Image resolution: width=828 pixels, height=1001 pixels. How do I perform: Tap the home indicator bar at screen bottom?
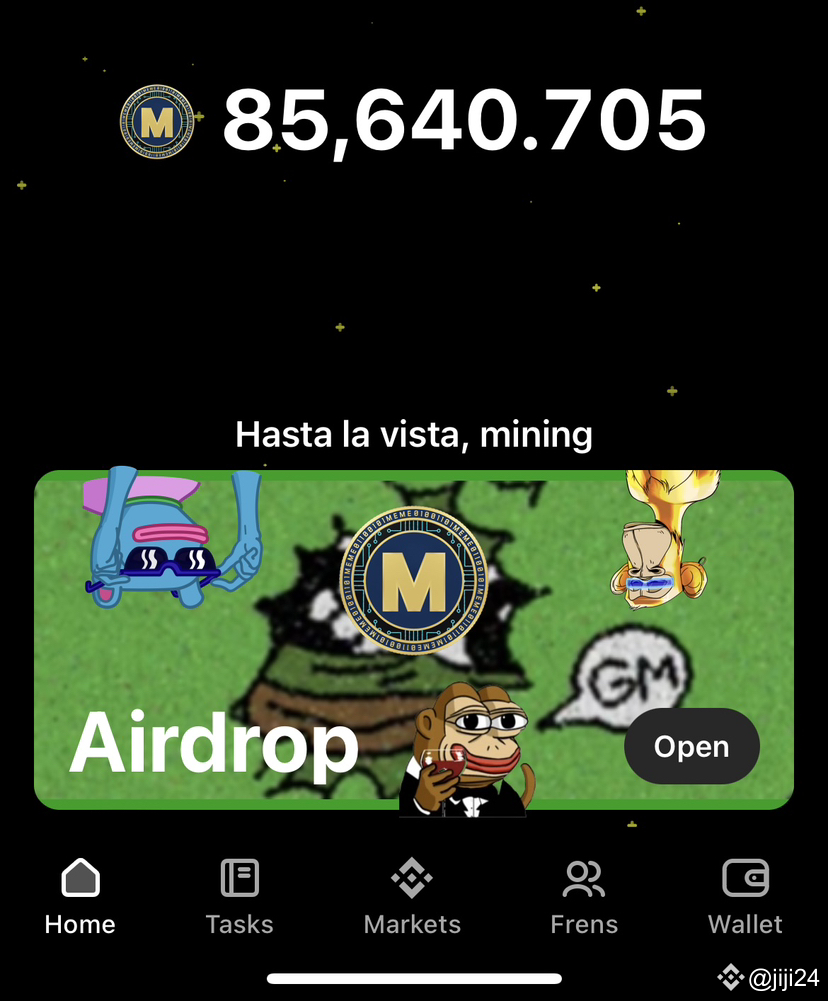point(413,979)
